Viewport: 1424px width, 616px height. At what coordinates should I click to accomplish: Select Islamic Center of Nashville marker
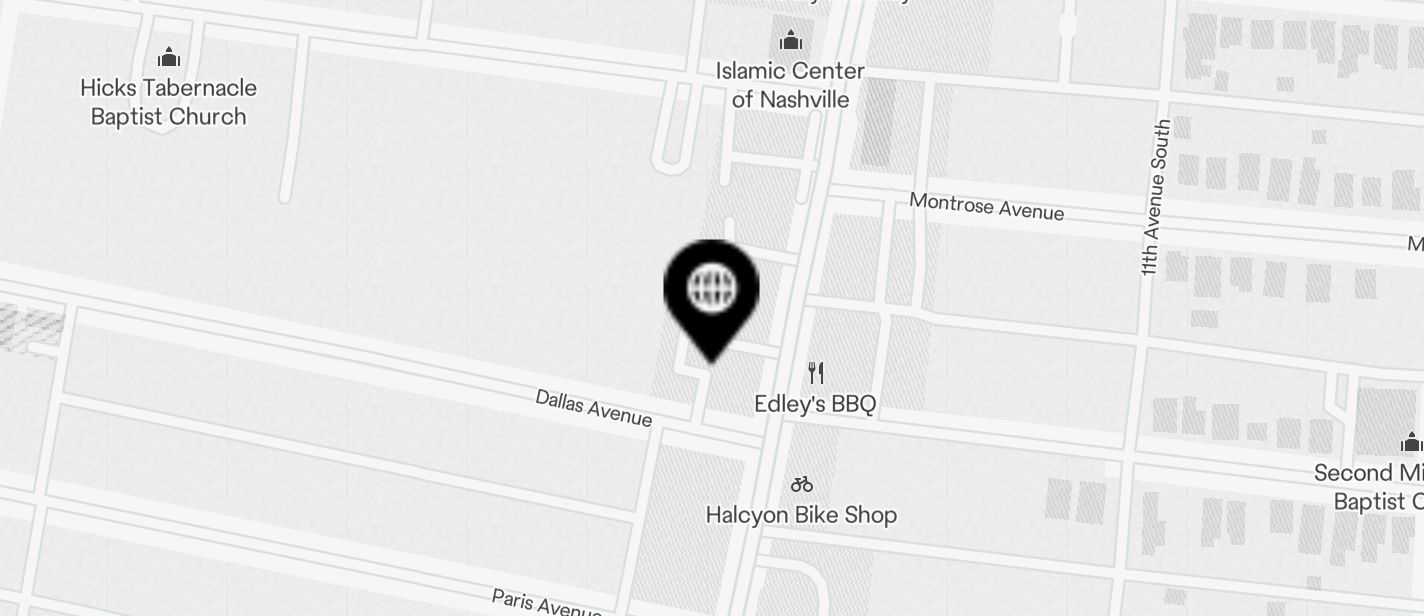790,42
